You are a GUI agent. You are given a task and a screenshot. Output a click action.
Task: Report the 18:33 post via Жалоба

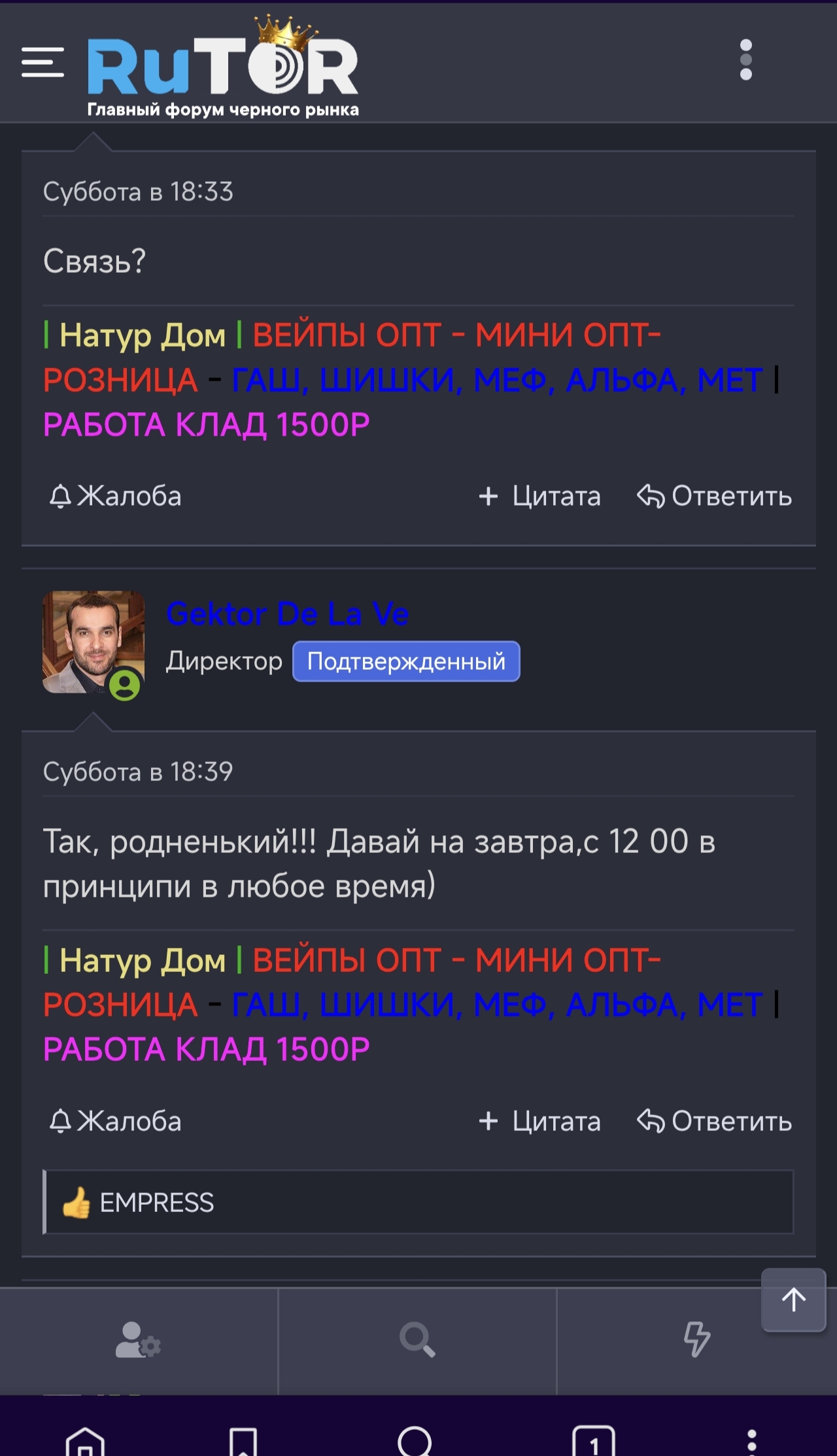pos(116,496)
